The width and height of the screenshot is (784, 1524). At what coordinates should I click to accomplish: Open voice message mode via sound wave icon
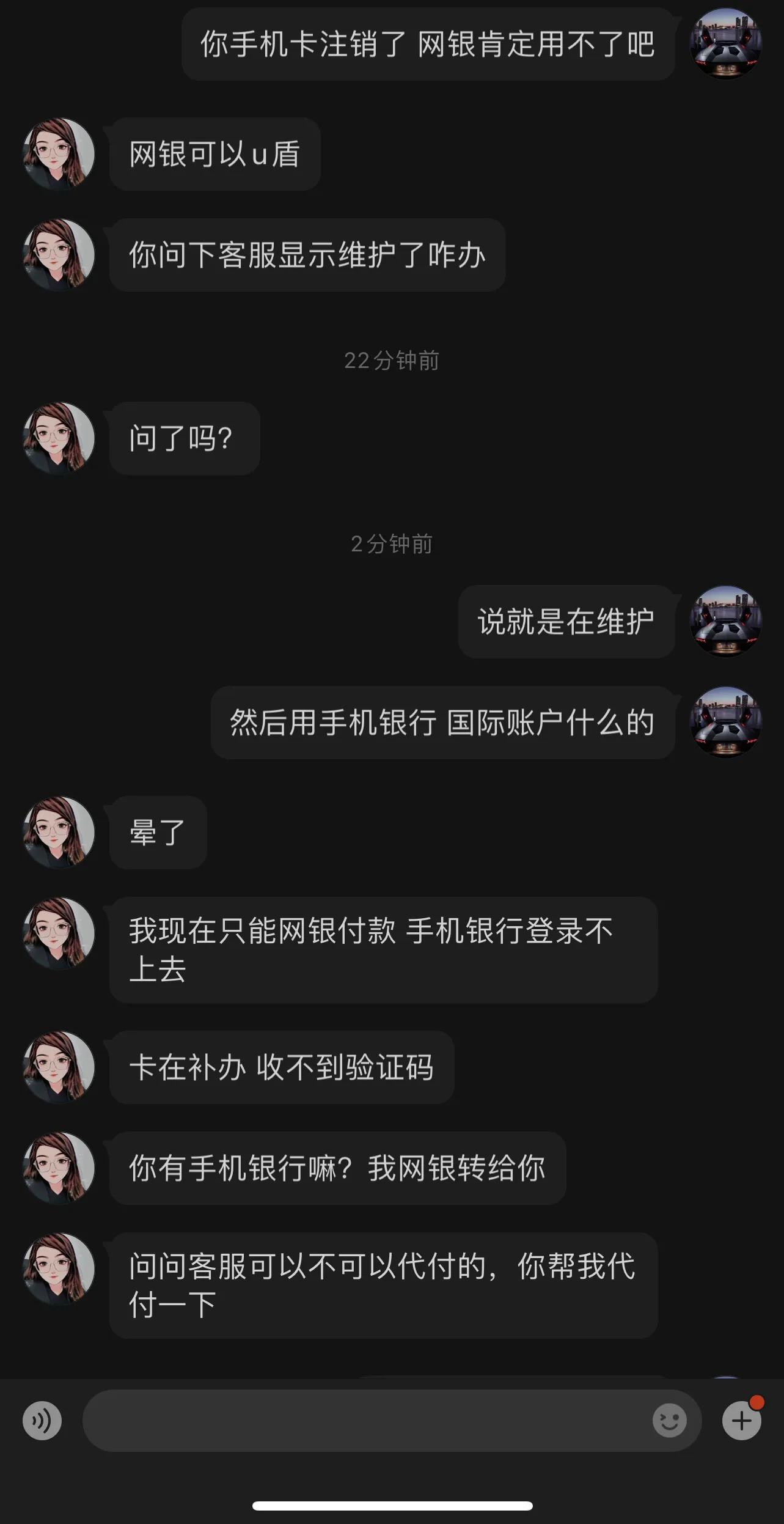coord(42,1421)
